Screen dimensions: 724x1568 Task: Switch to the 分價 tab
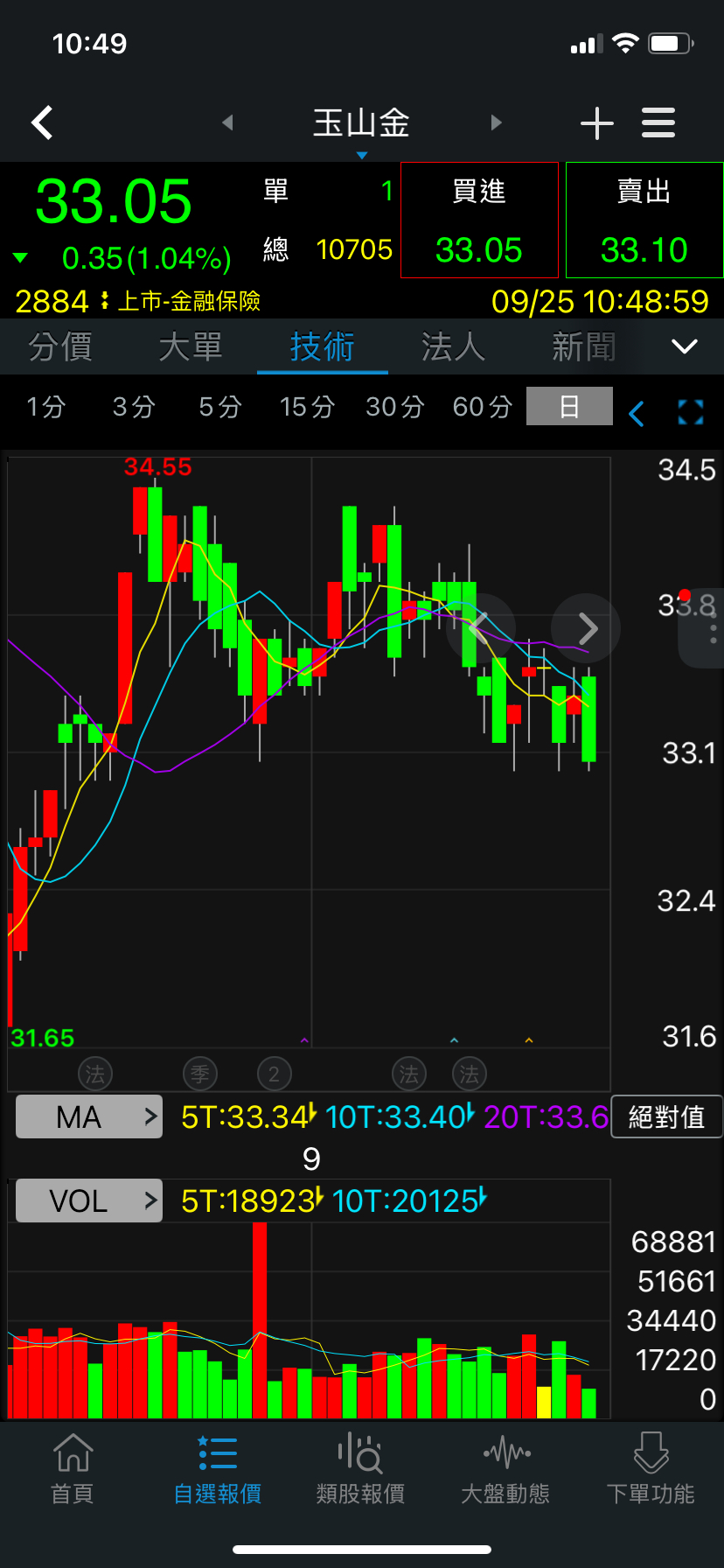[x=60, y=347]
